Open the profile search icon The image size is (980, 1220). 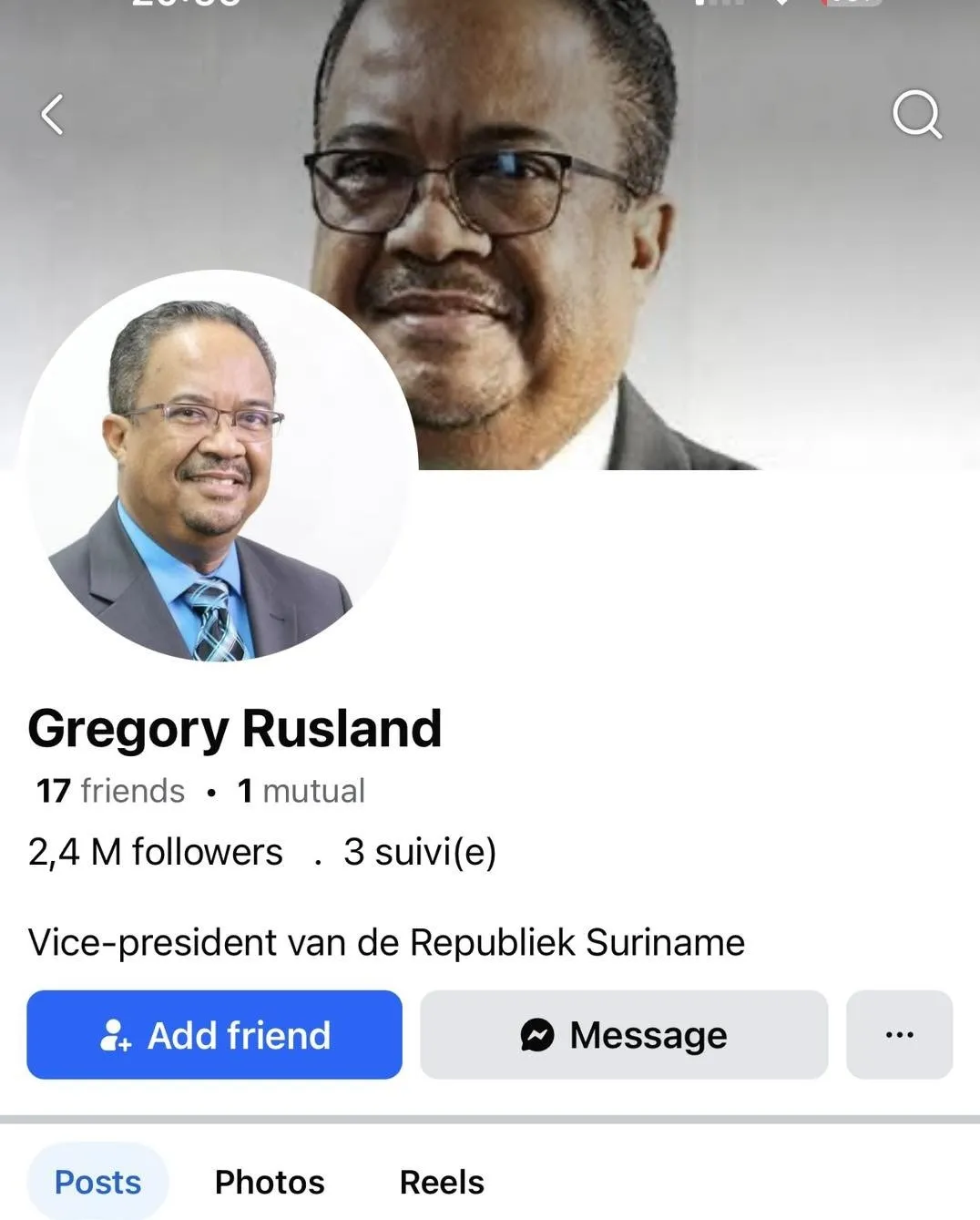(915, 114)
